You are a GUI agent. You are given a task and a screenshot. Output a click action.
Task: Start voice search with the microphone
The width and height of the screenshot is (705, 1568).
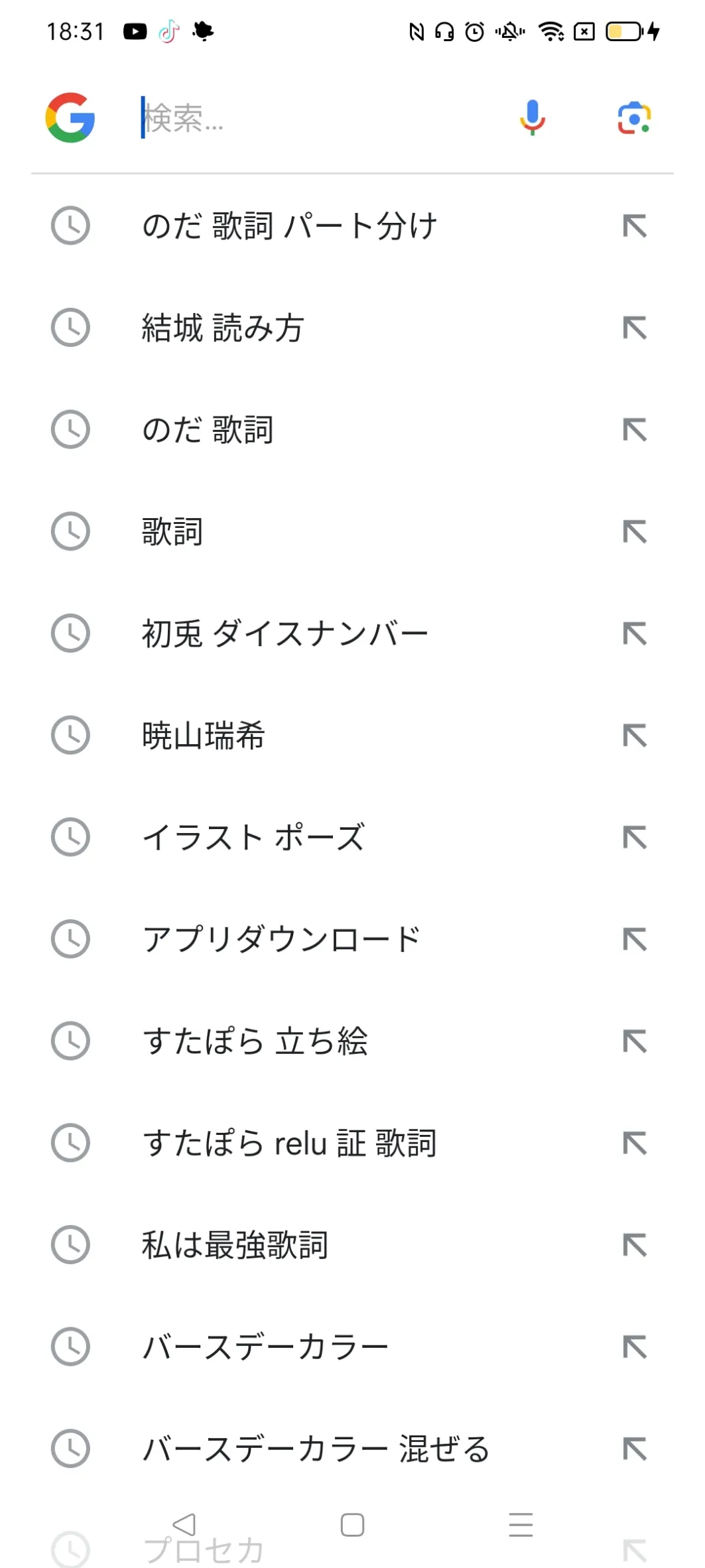point(532,118)
